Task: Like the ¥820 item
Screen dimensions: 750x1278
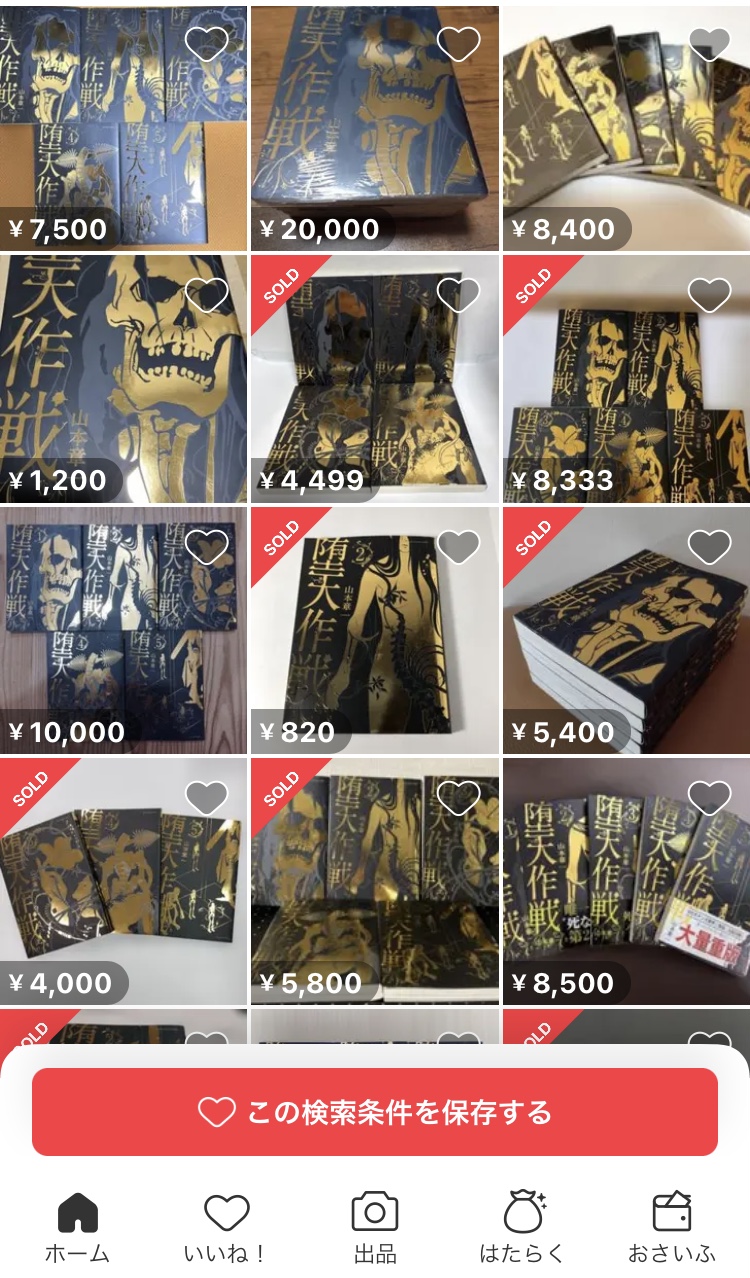Action: pos(459,546)
